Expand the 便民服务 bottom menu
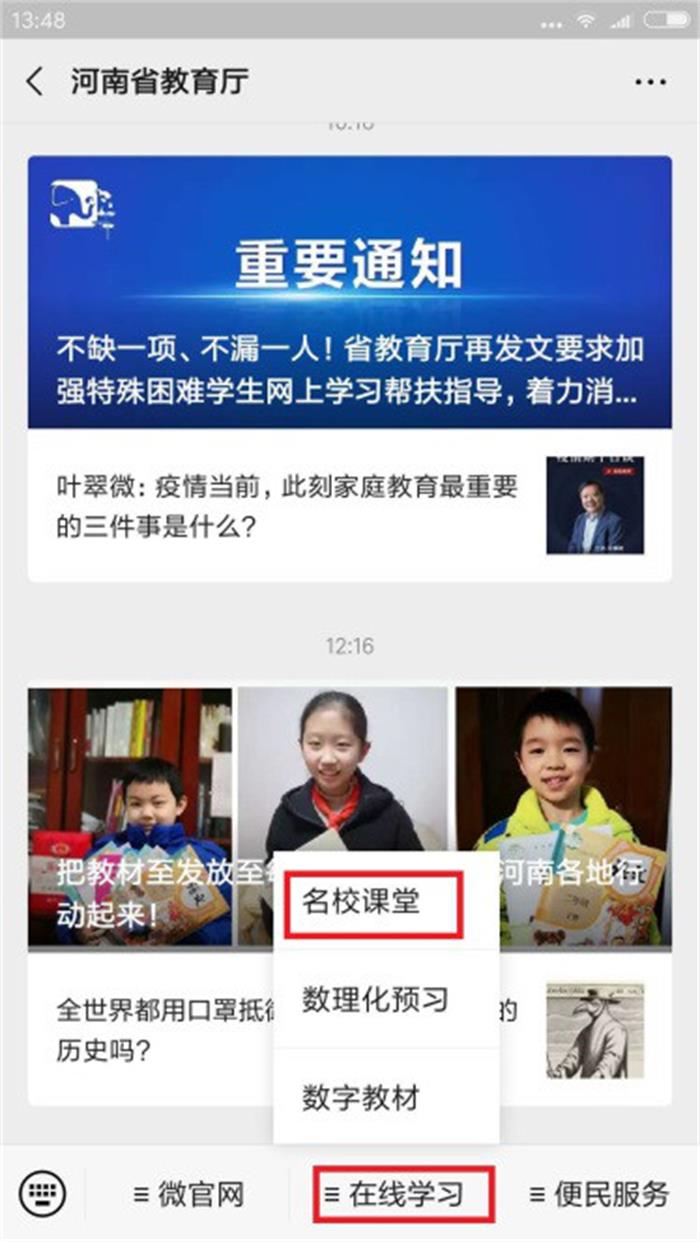 click(x=598, y=1193)
